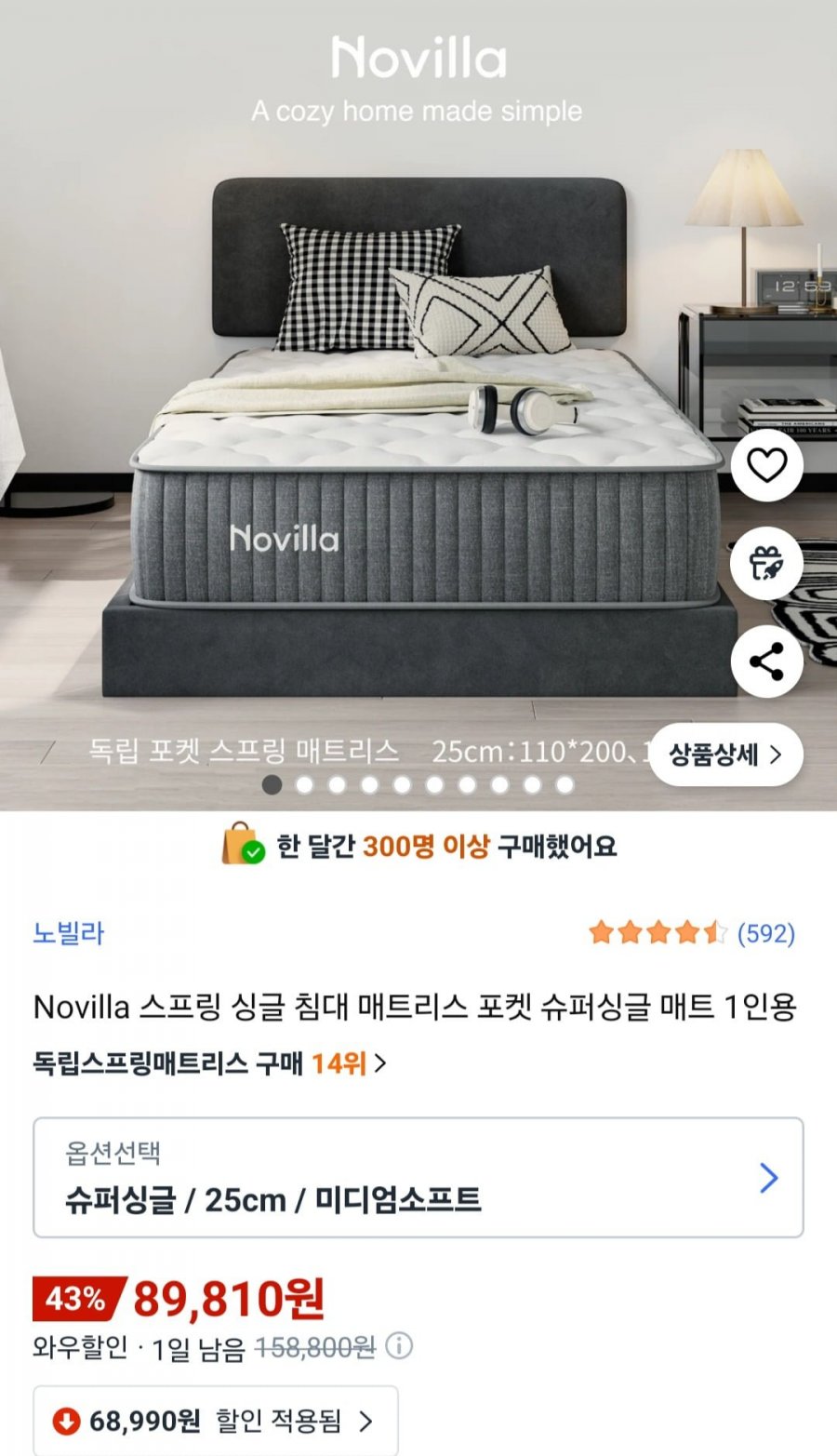Open the Novilla mattress product image
This screenshot has height=1456, width=837.
pos(418,405)
